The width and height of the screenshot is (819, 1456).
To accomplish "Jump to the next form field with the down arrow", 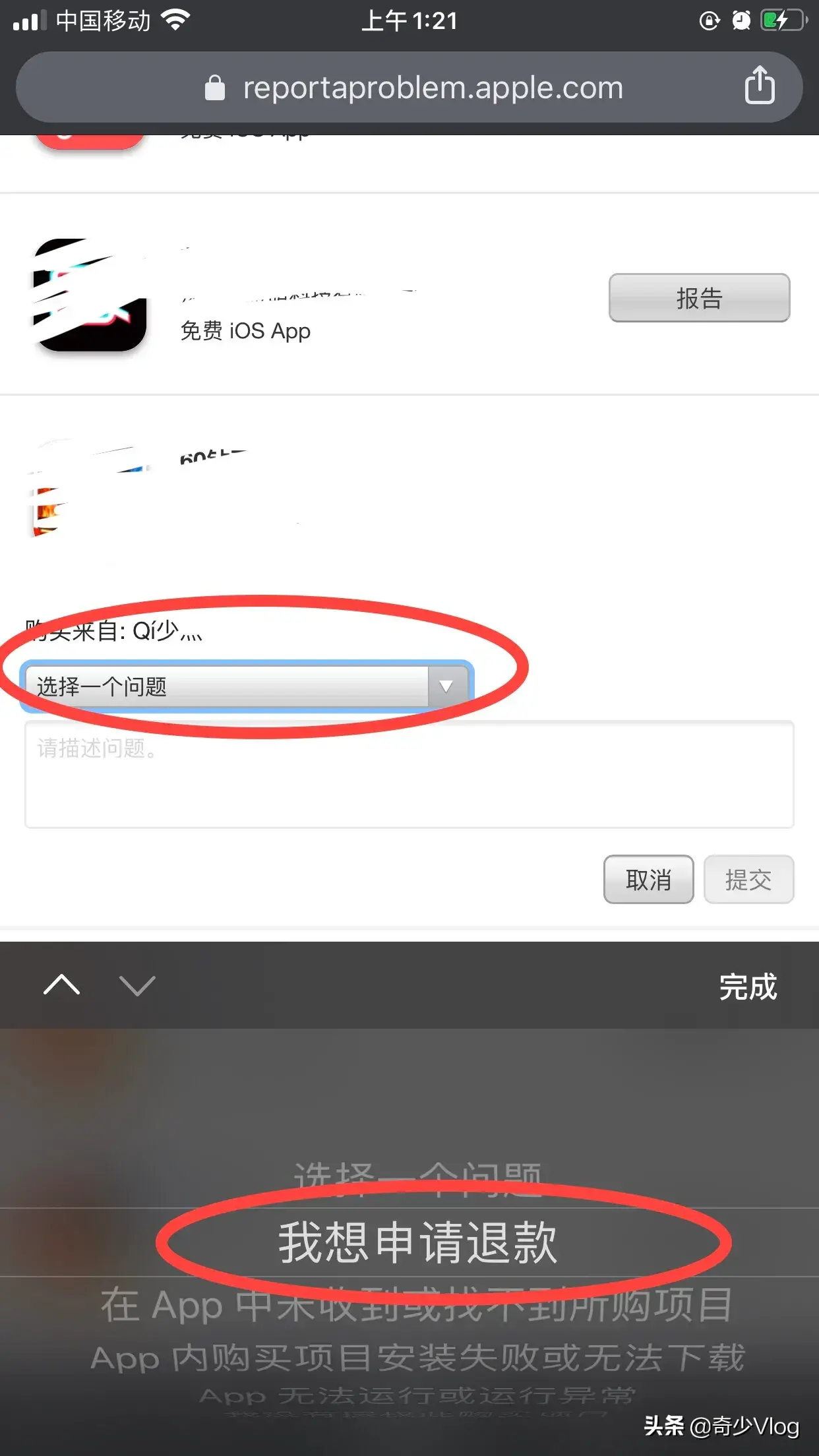I will (x=137, y=986).
